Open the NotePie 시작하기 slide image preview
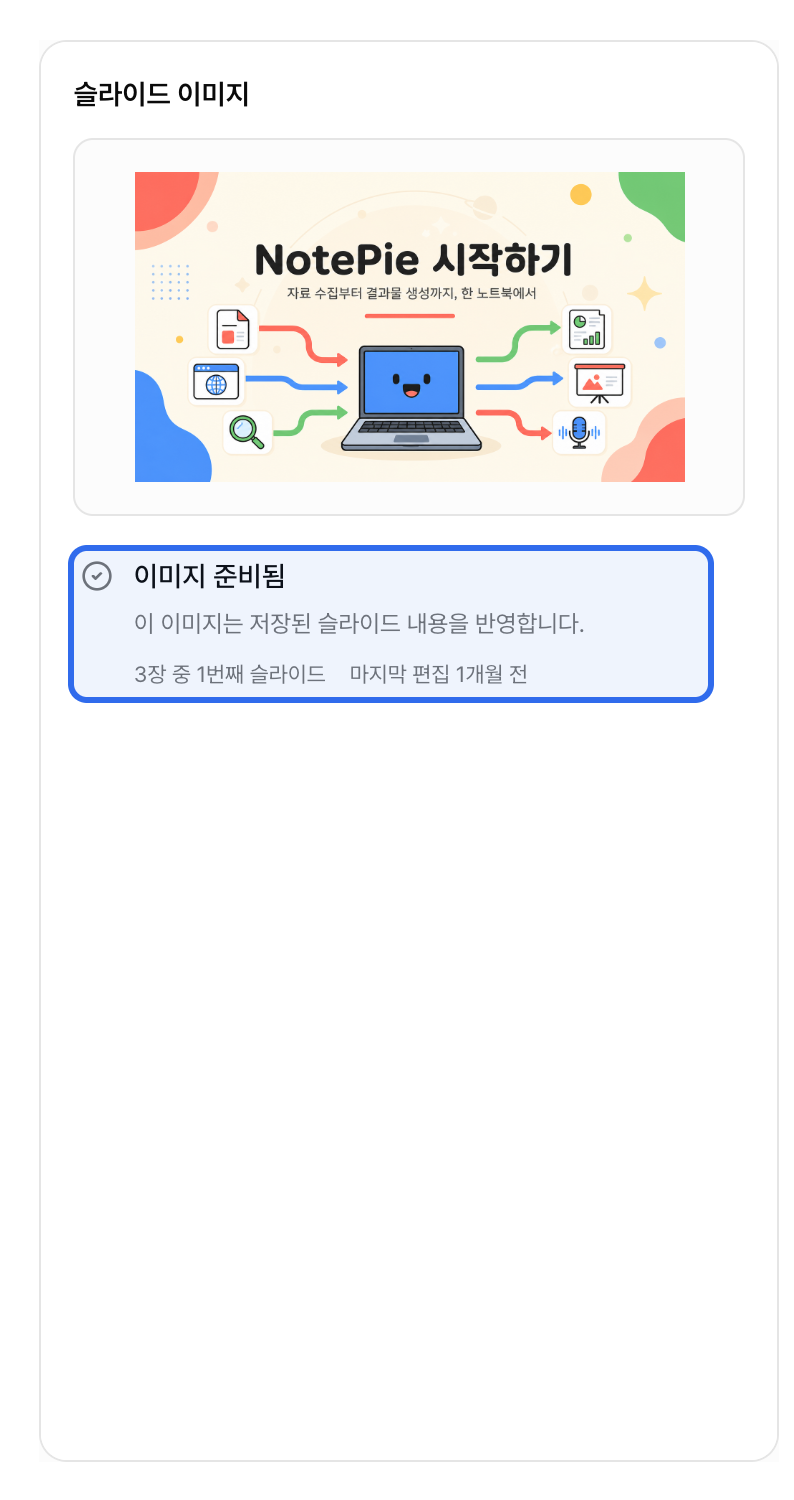 click(409, 327)
